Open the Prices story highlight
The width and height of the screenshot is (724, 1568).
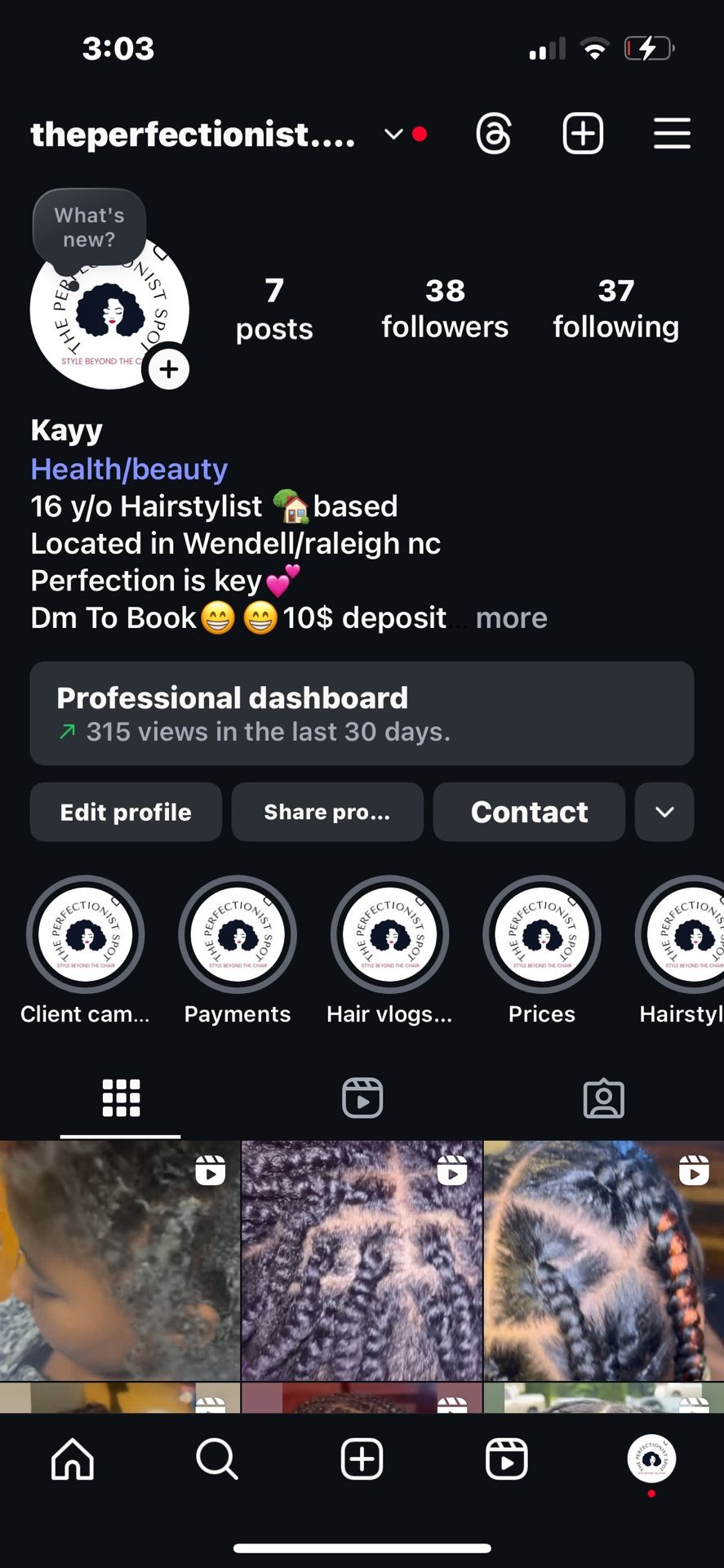(x=541, y=935)
